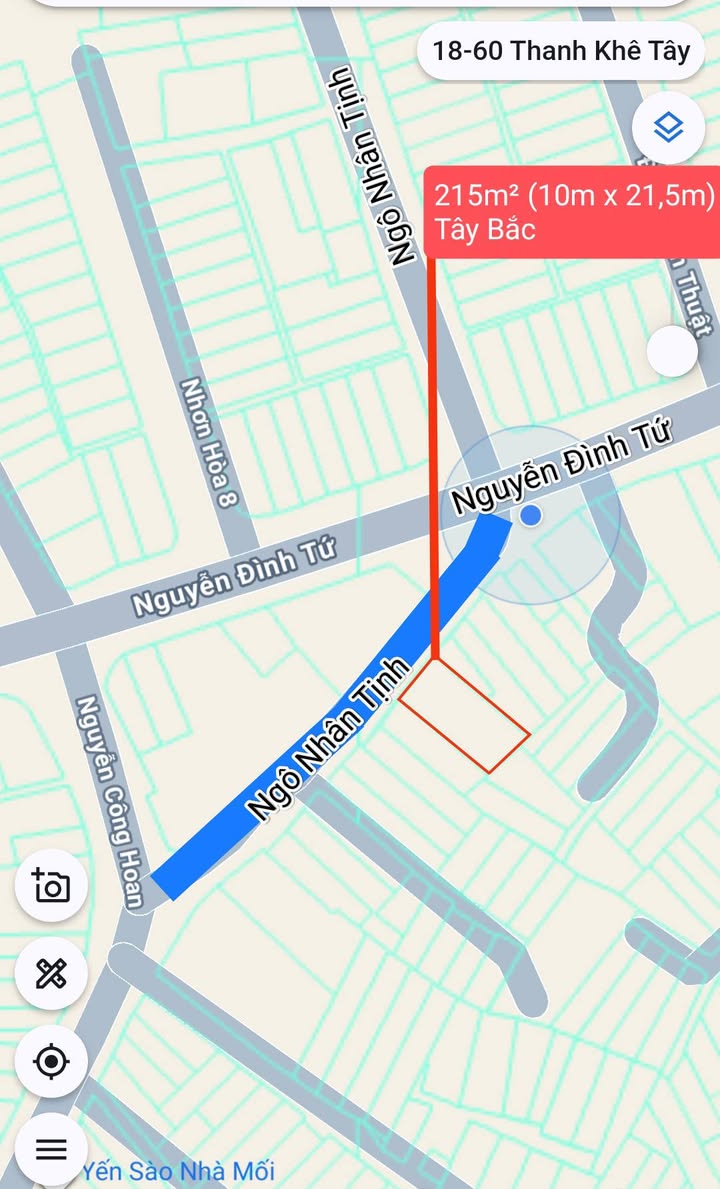
Task: Tap the 18-60 Thanh Khê Tây address chip
Action: point(560,52)
